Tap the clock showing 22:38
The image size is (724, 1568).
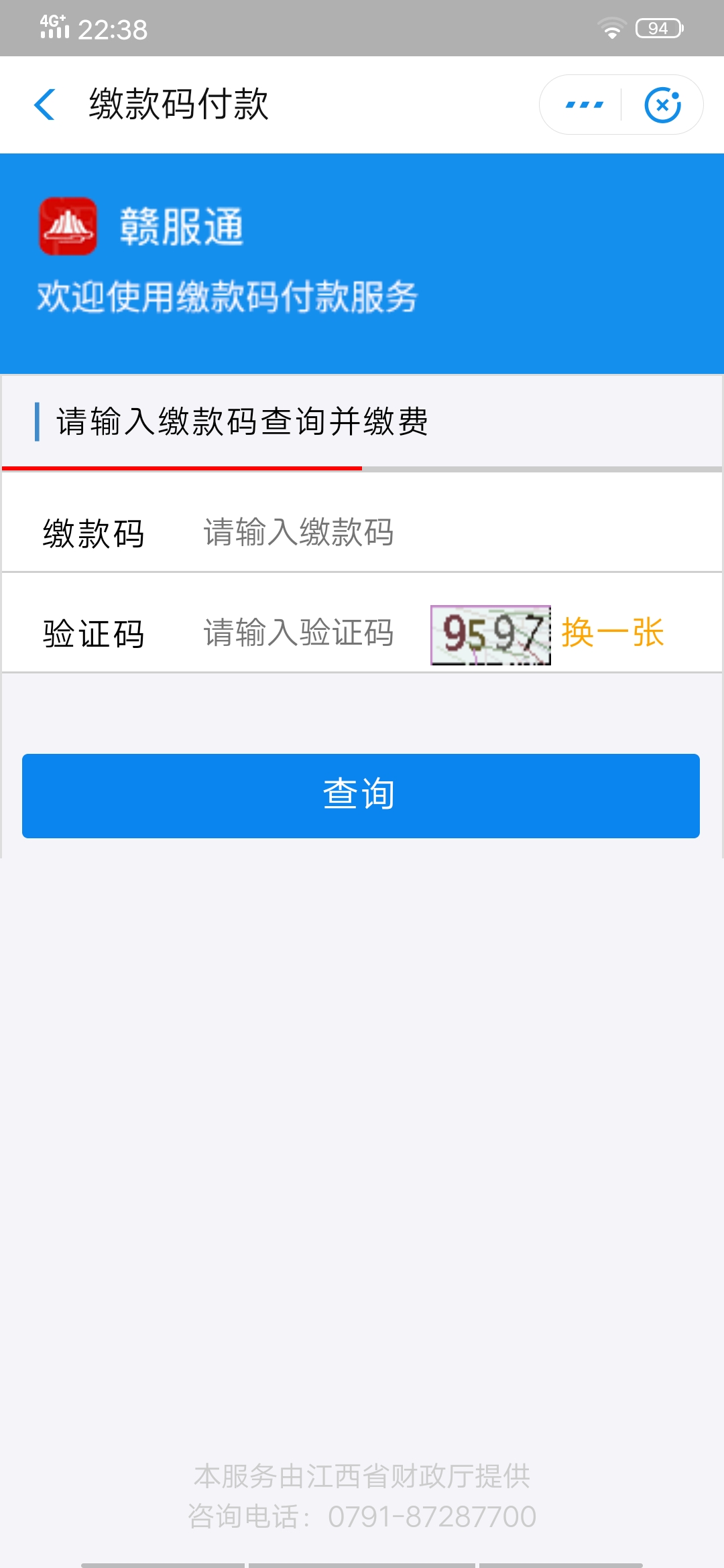pyautogui.click(x=113, y=27)
